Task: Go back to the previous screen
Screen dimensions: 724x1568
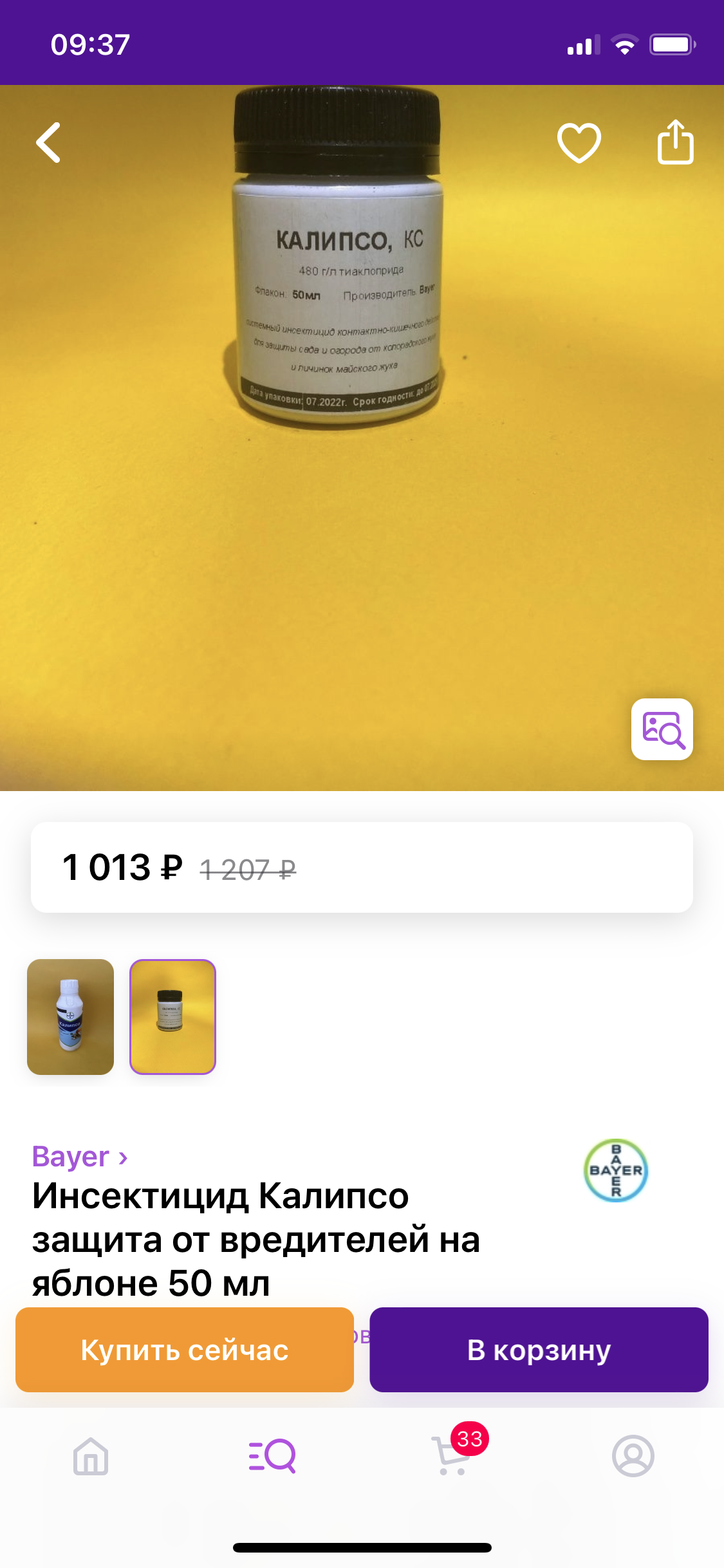Action: (49, 142)
